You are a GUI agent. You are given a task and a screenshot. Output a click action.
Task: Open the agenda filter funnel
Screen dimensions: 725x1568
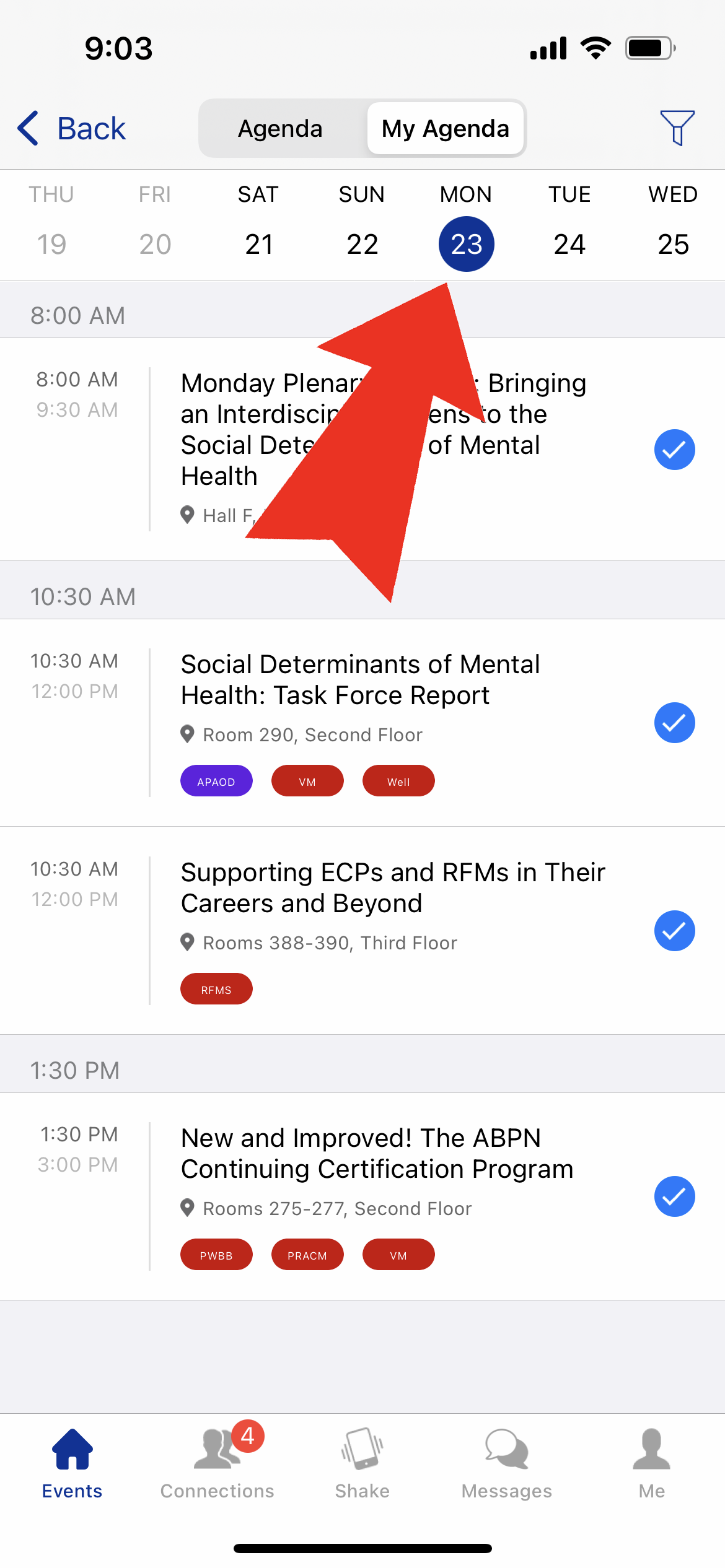point(677,128)
